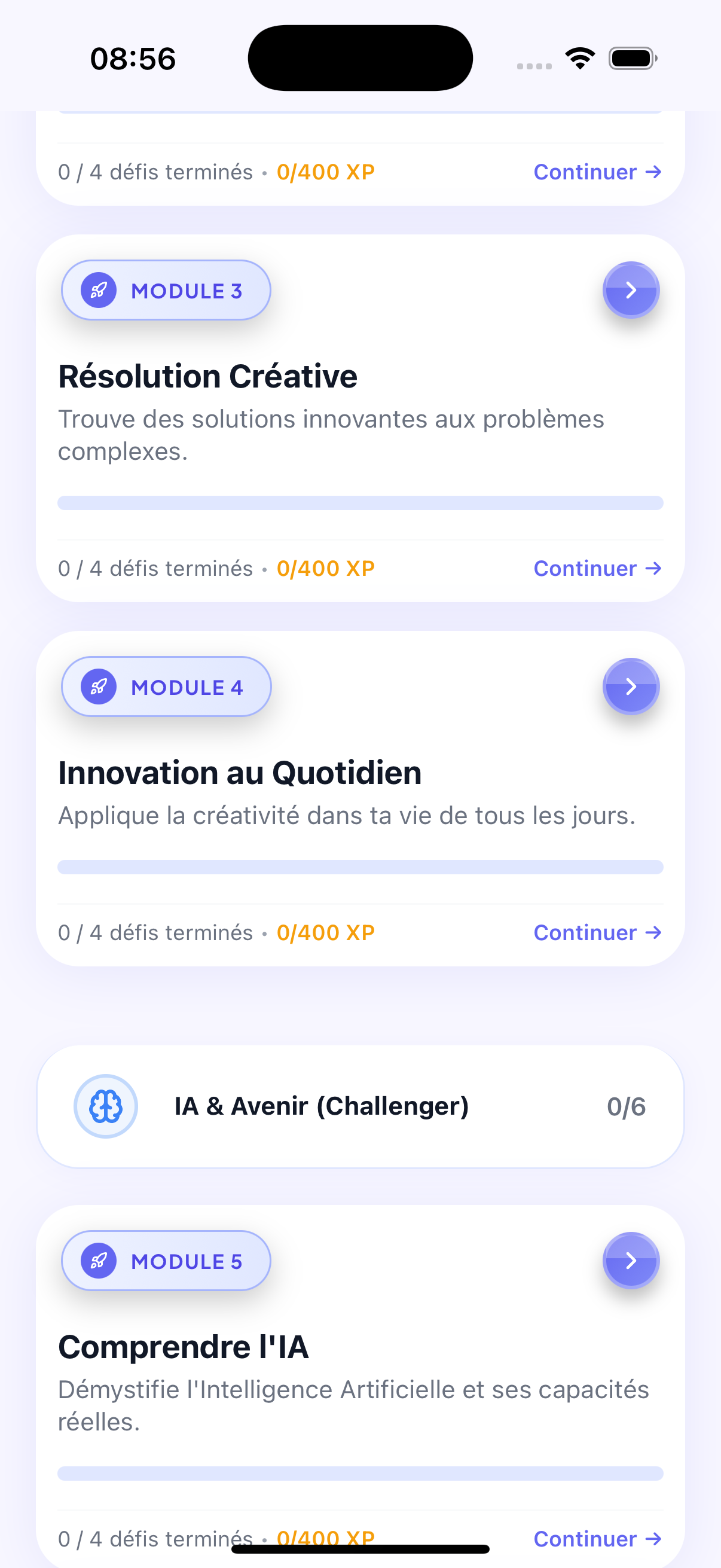The height and width of the screenshot is (1568, 721).
Task: Tap the rocket icon in Module 3 badge
Action: point(99,289)
